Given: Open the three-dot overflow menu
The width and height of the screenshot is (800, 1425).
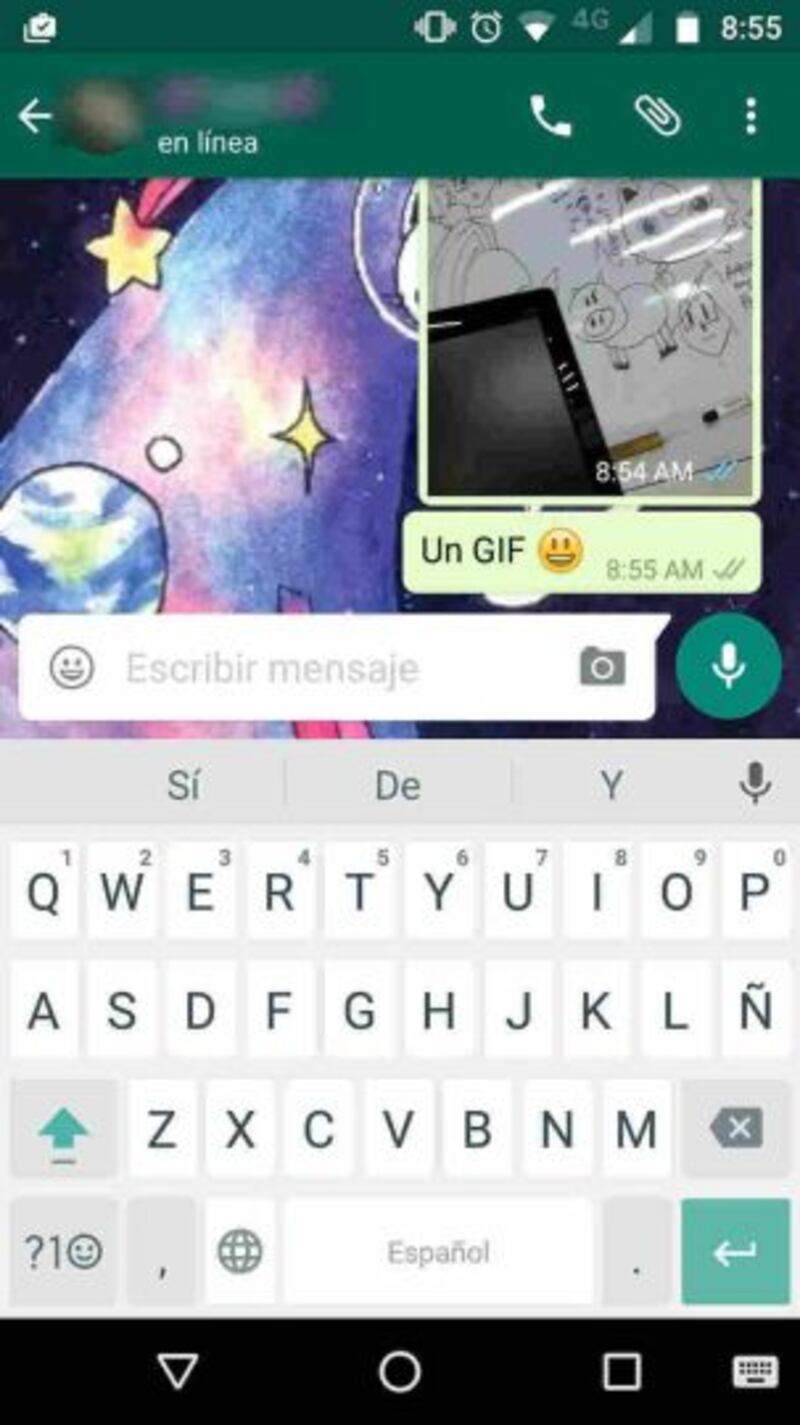Looking at the screenshot, I should pyautogui.click(x=750, y=117).
